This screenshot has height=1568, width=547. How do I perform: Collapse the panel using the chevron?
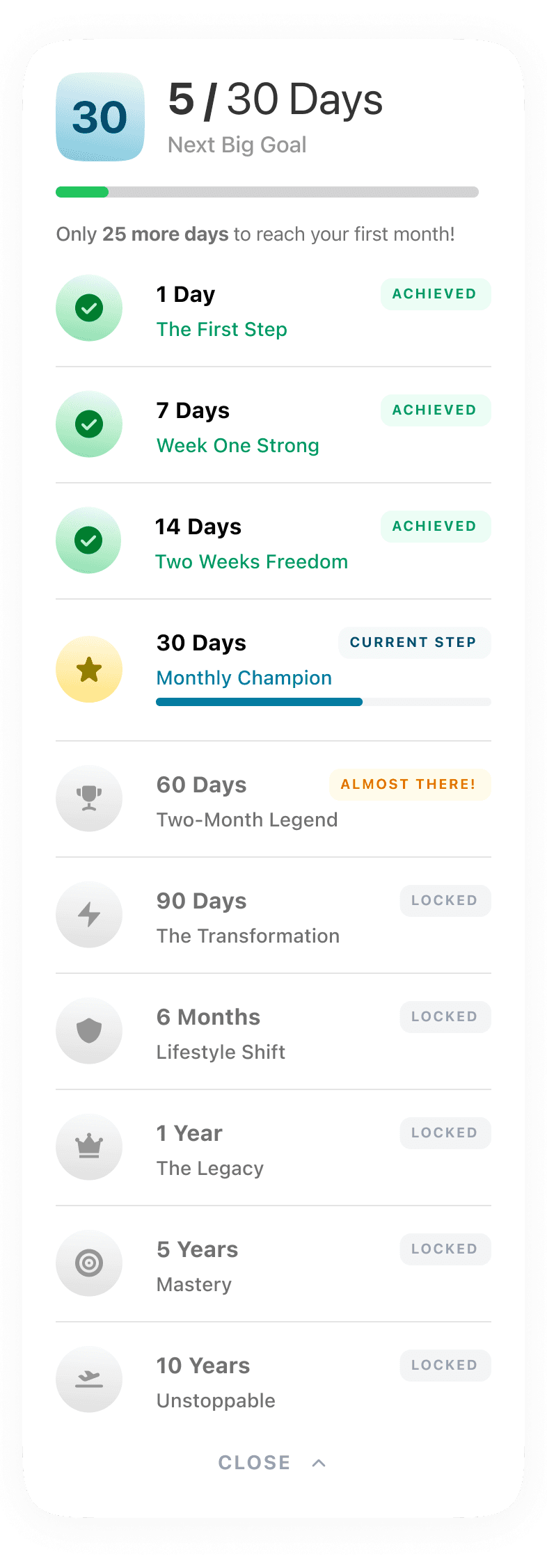[319, 1462]
